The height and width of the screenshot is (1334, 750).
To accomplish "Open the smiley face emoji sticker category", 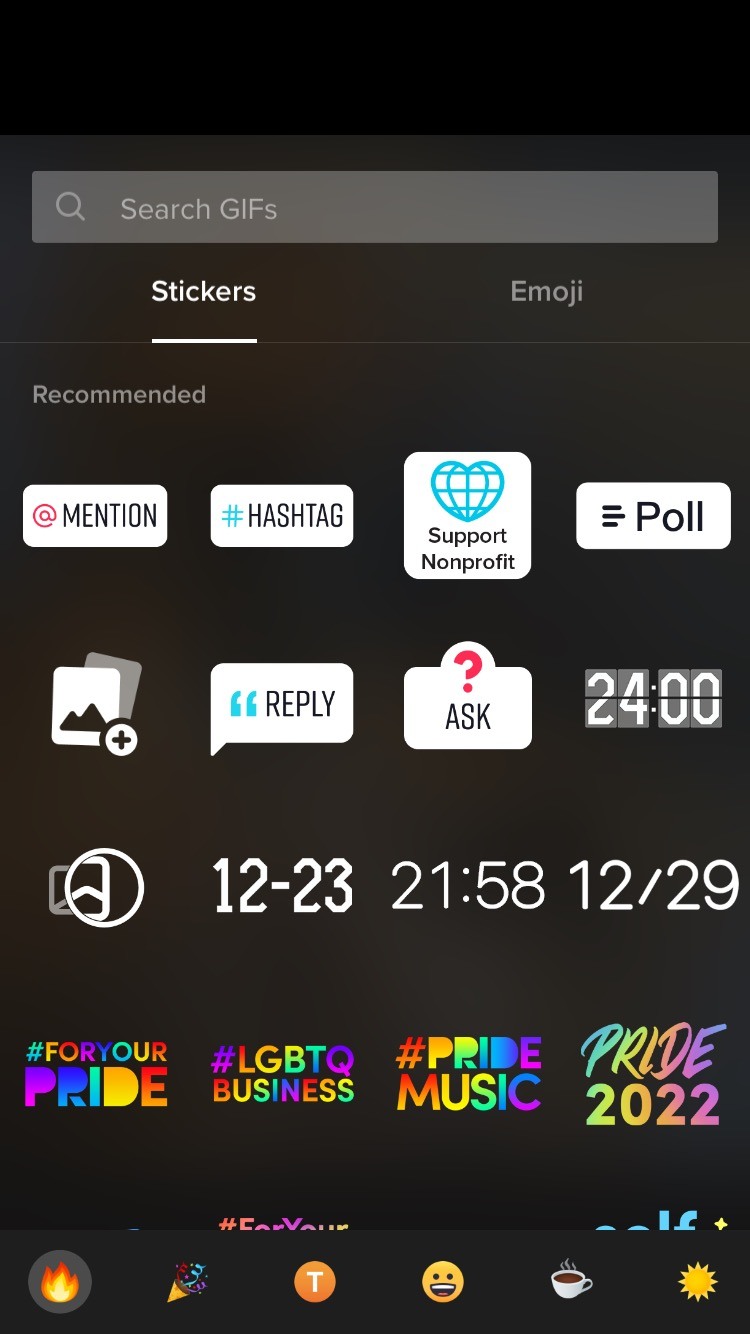I will 443,1281.
